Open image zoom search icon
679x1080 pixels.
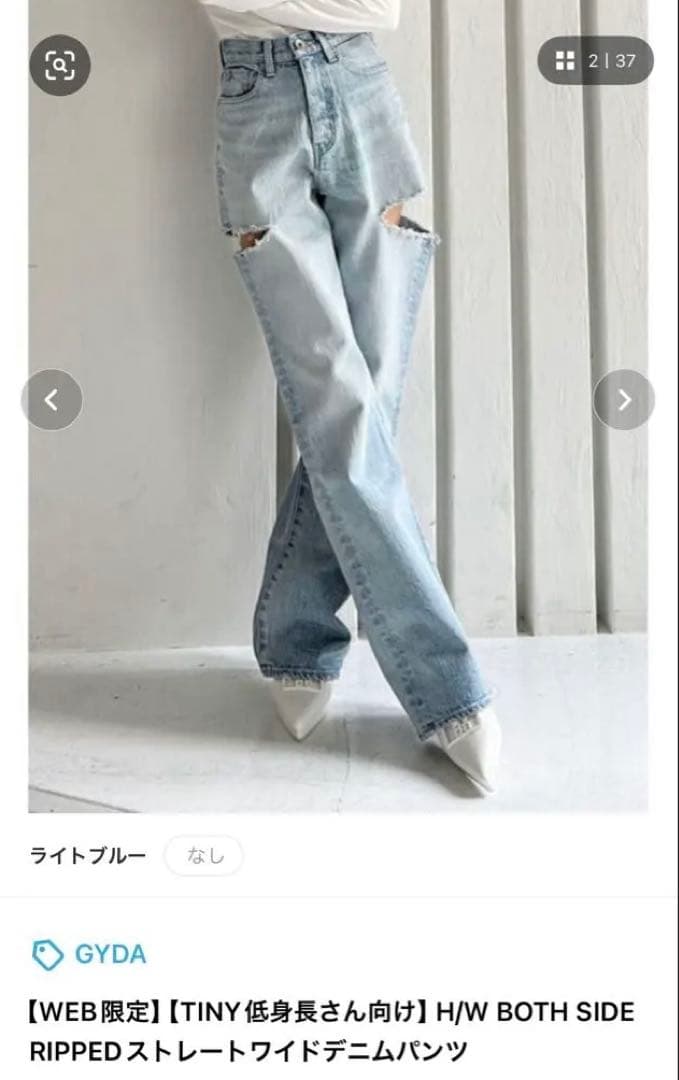[x=59, y=66]
